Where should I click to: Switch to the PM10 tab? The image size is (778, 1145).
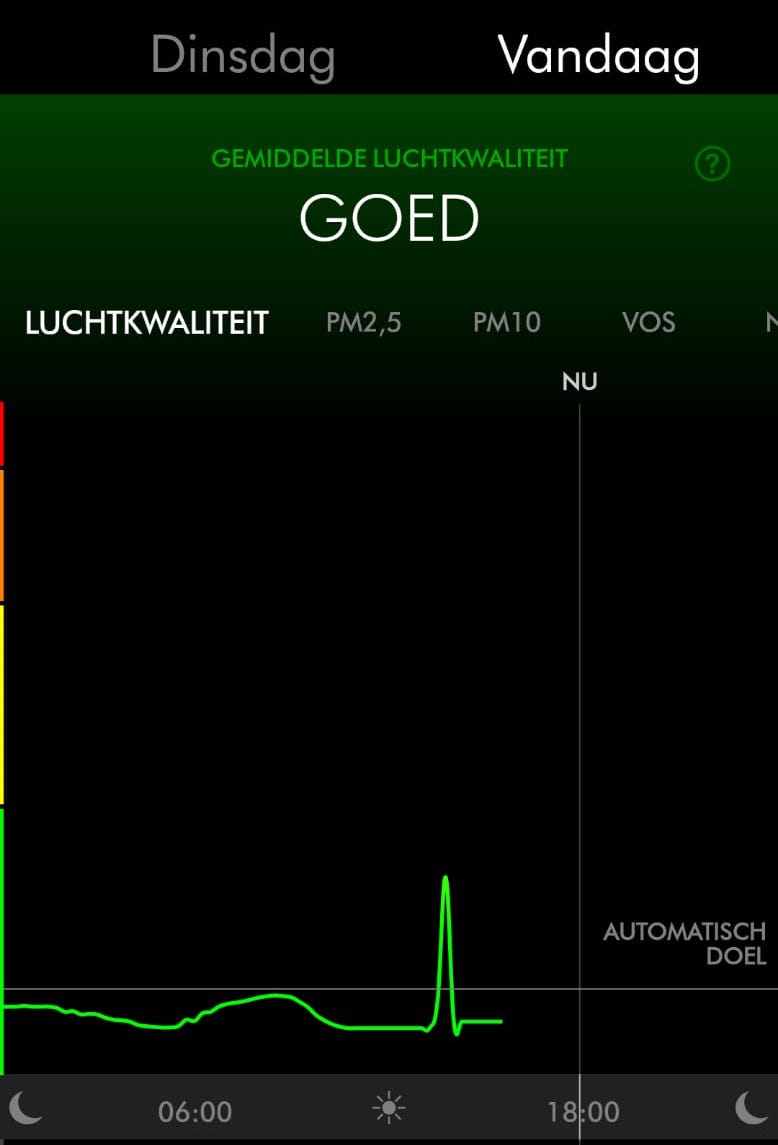506,323
